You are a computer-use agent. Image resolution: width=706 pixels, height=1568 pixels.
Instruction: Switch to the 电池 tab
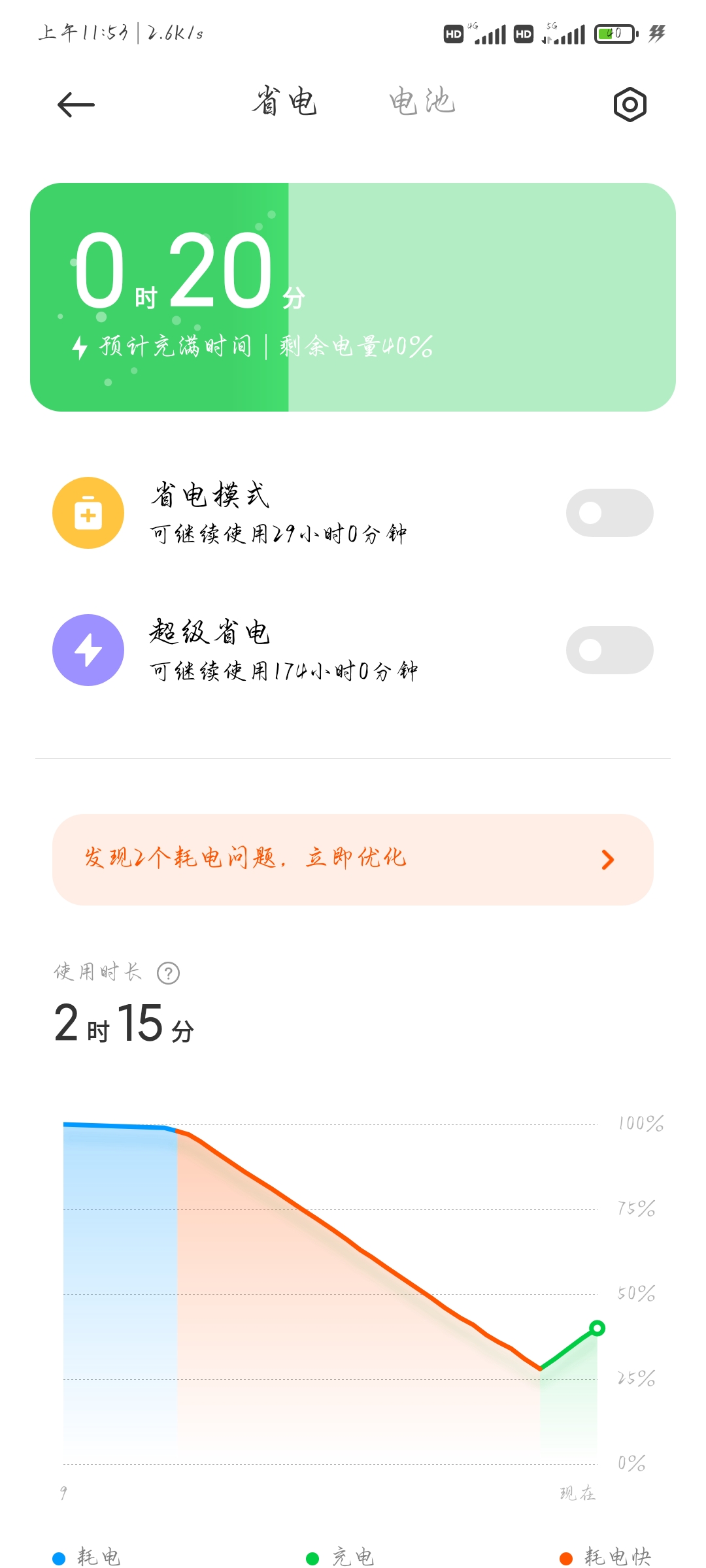422,102
